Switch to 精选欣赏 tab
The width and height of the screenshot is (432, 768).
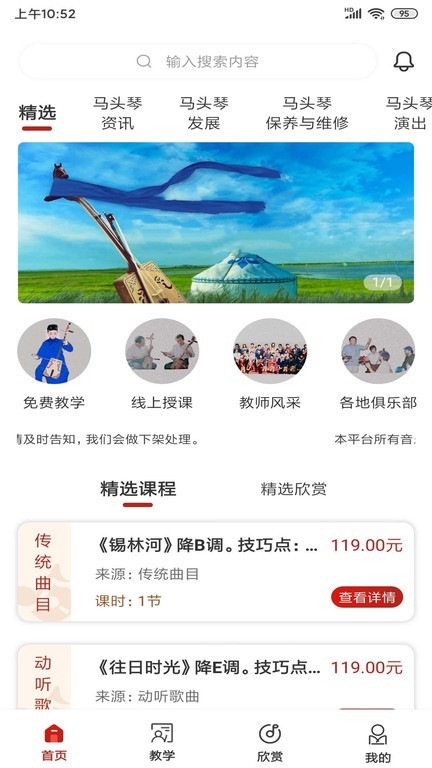click(293, 489)
